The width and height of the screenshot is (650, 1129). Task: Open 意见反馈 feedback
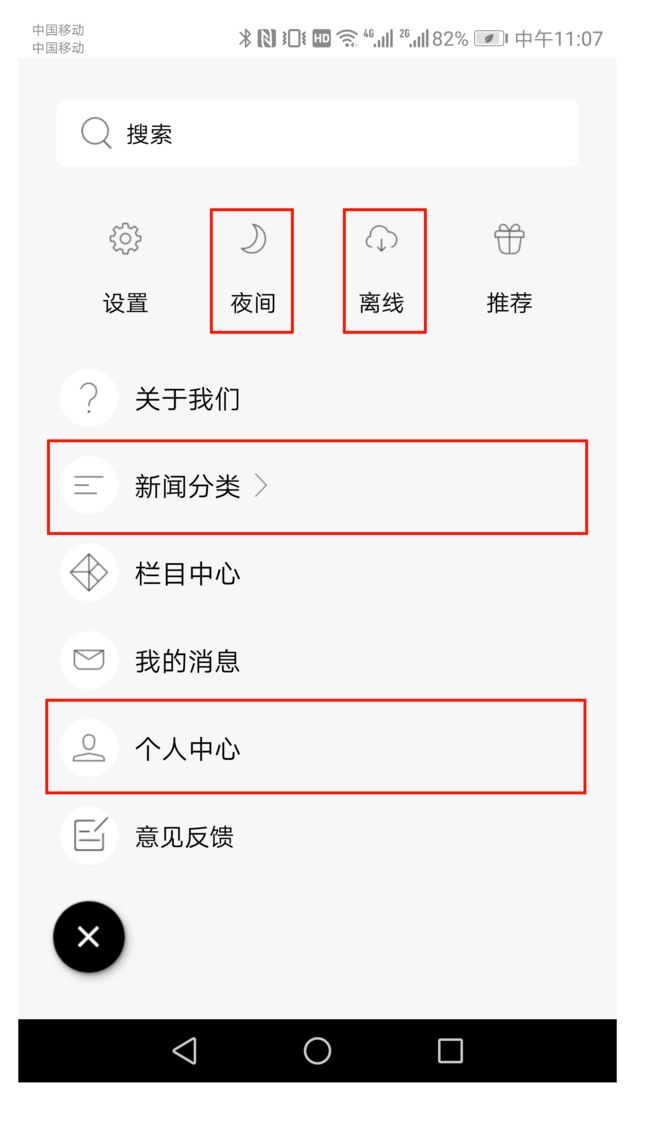317,836
